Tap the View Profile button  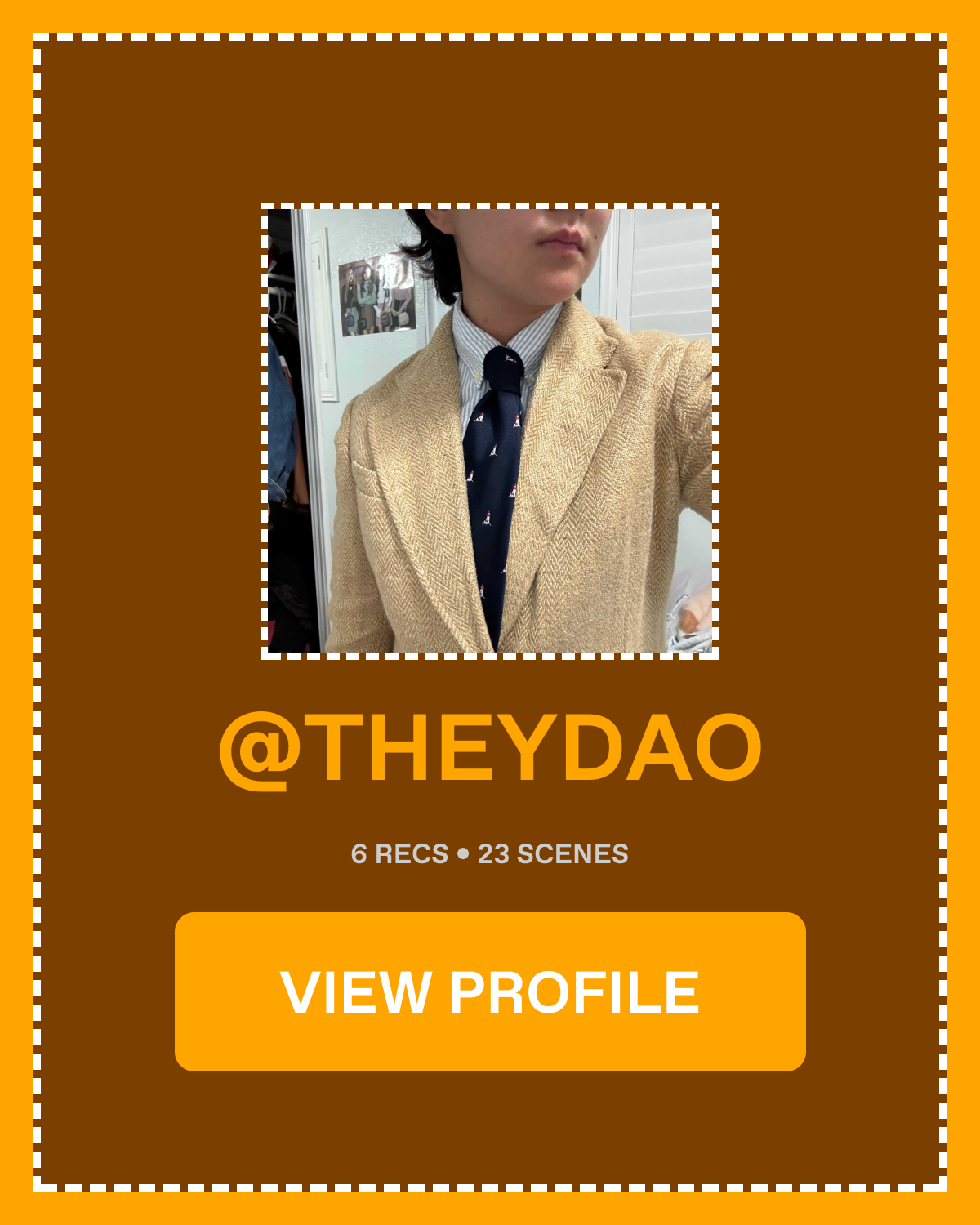[x=490, y=991]
